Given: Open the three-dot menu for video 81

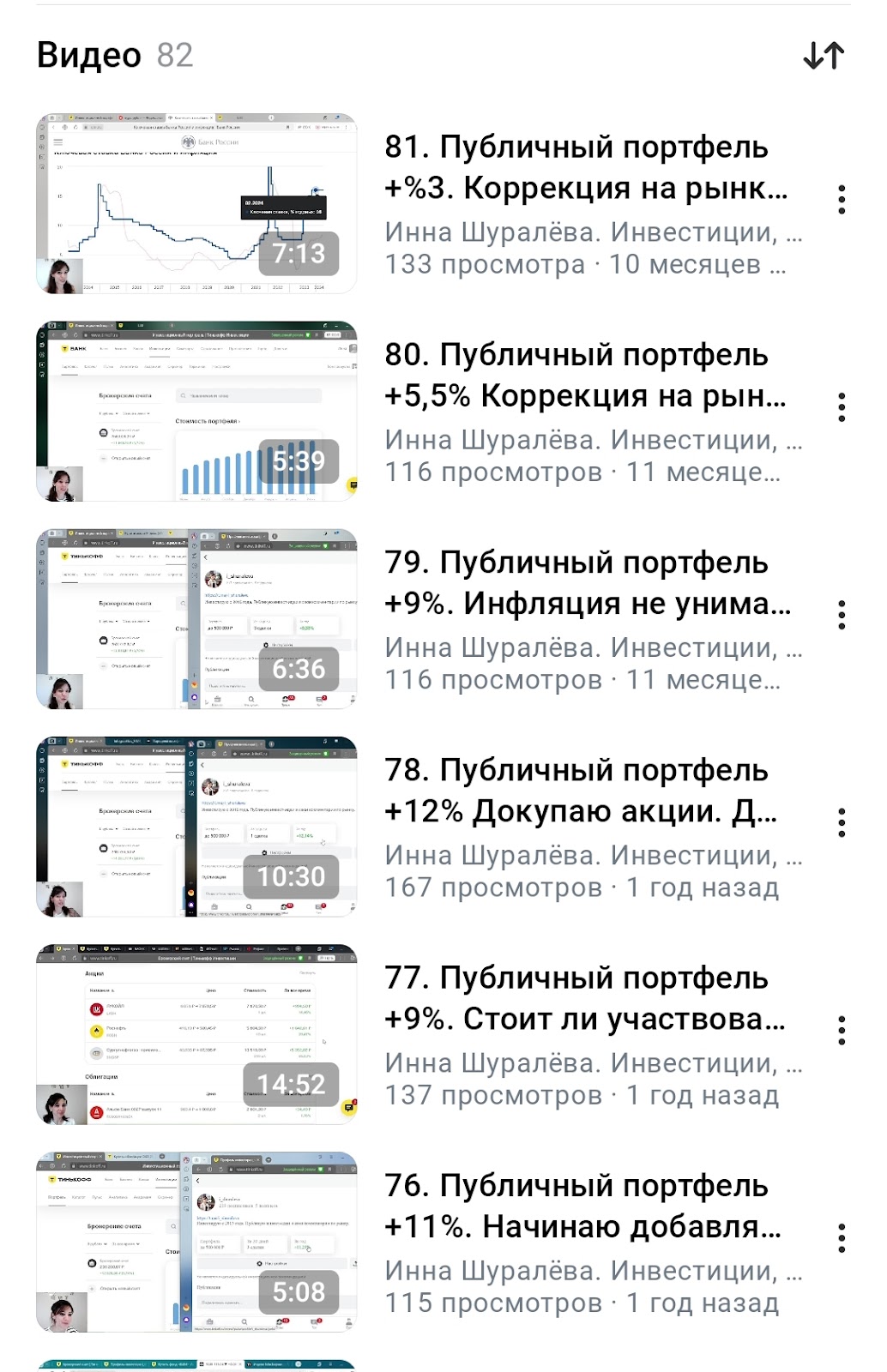Looking at the screenshot, I should tap(842, 200).
